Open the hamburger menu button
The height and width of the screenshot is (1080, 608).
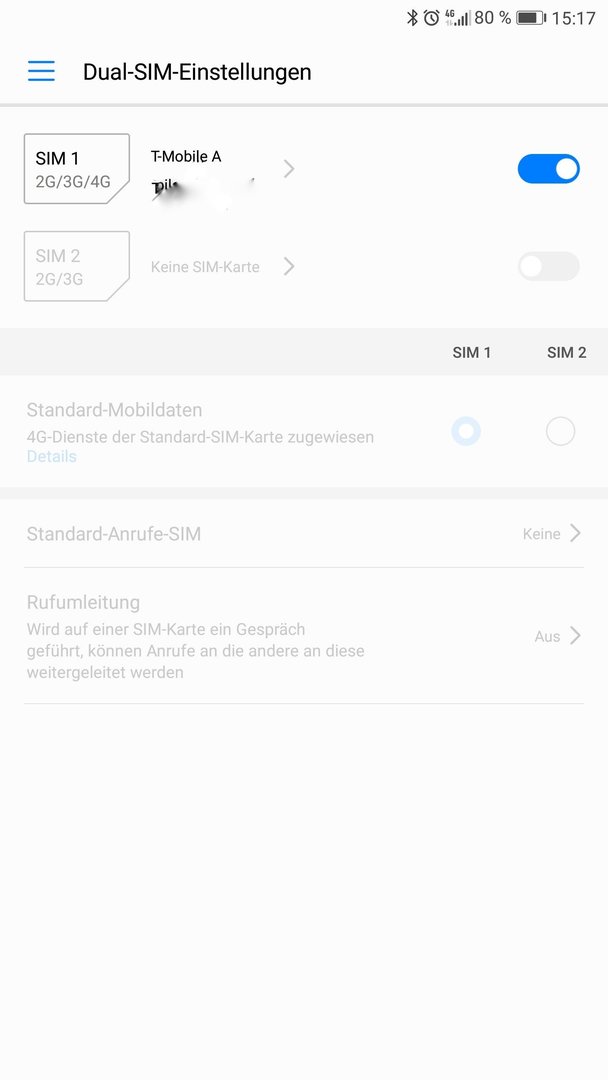click(41, 71)
